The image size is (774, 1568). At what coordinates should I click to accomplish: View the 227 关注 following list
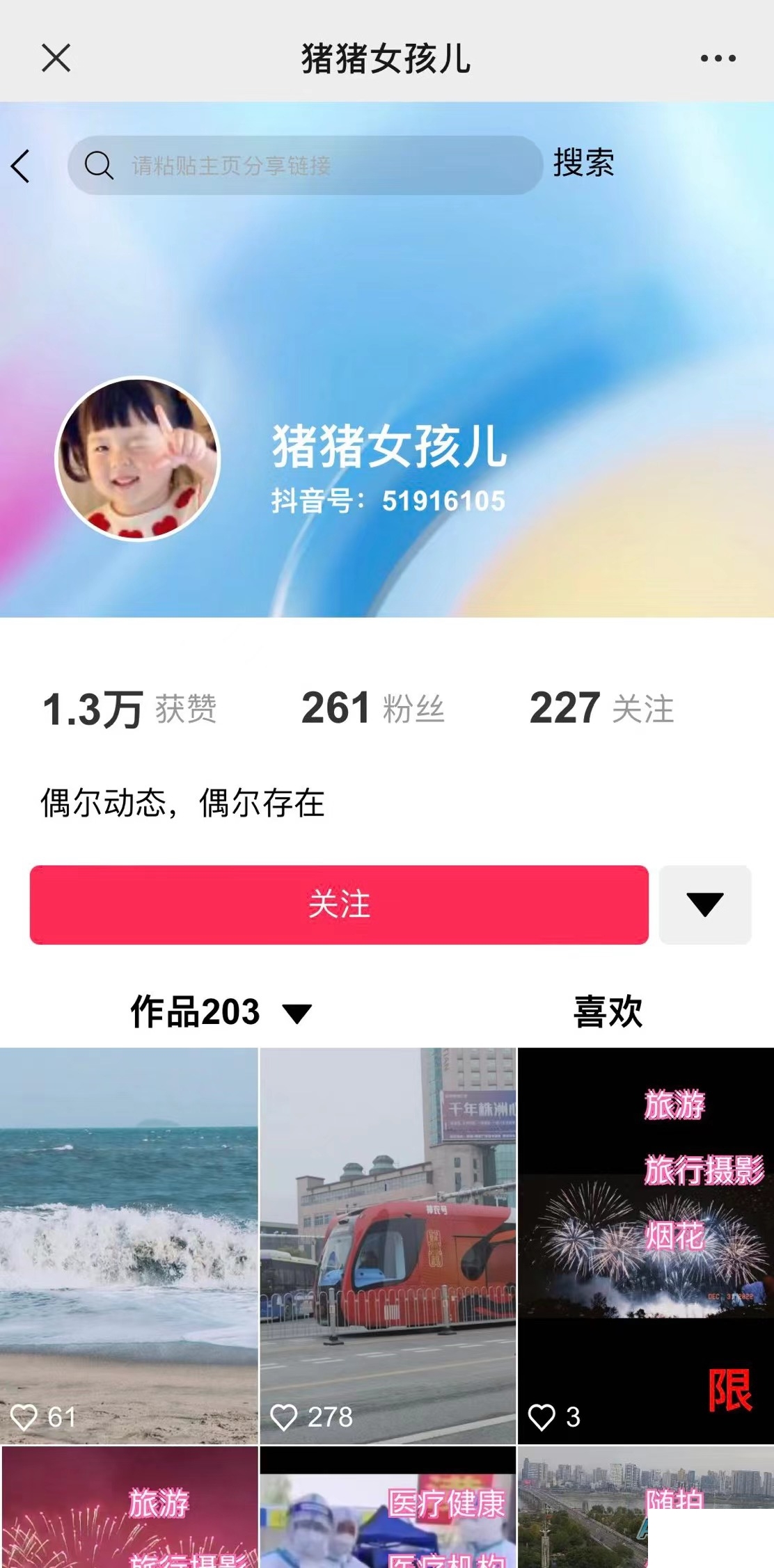point(601,709)
